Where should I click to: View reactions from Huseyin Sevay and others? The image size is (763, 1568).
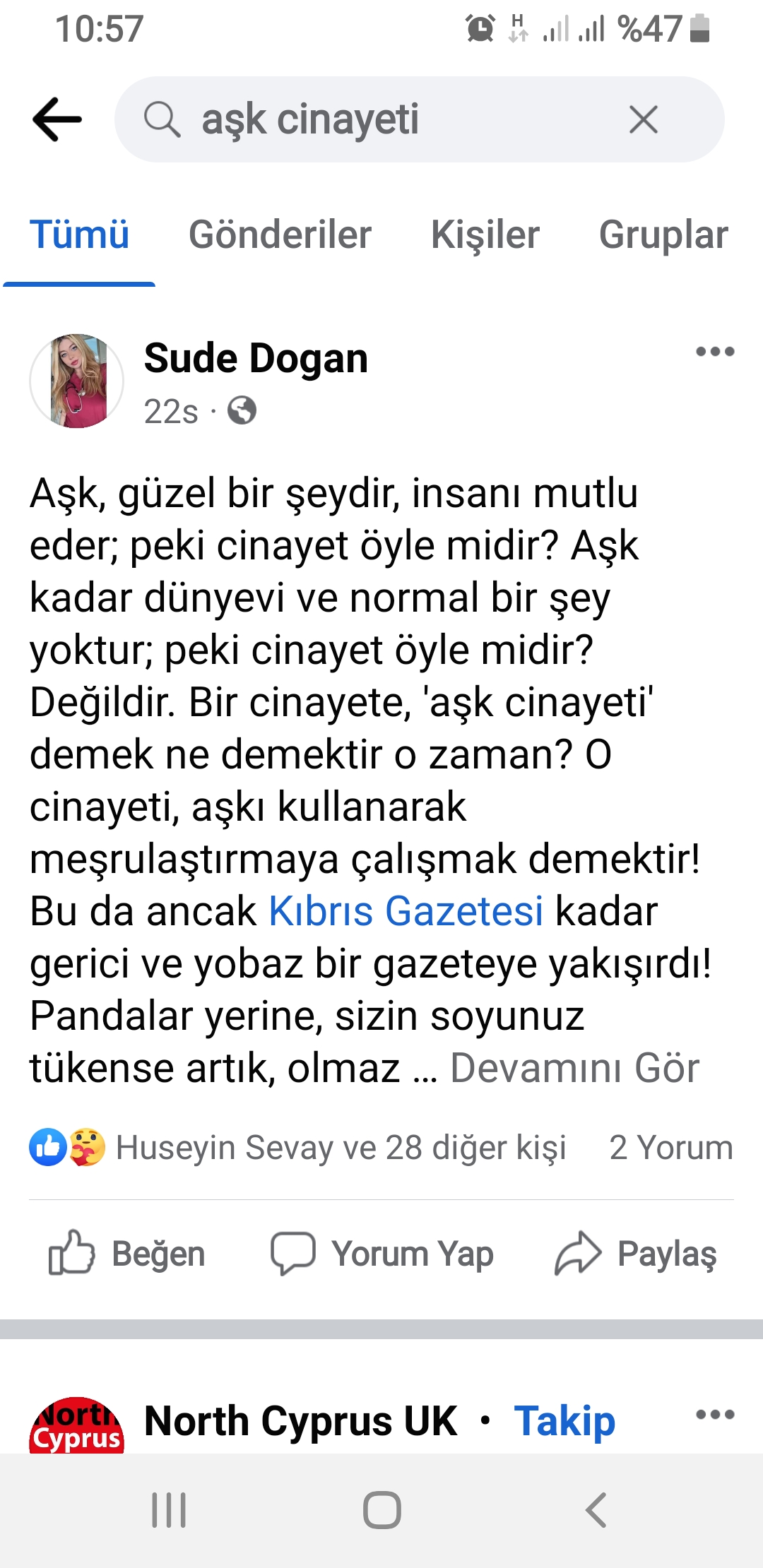[341, 1148]
